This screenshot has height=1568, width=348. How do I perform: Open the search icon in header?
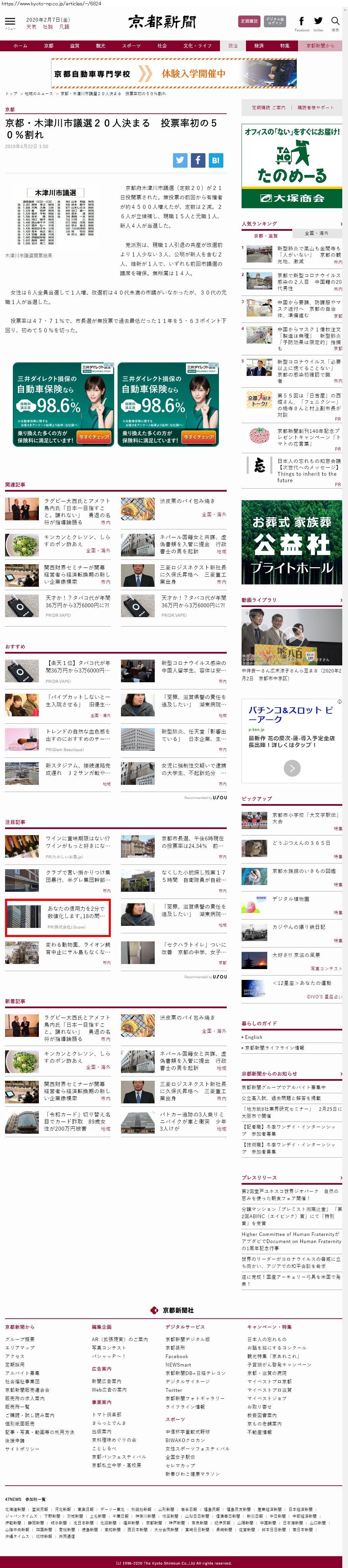[x=334, y=23]
